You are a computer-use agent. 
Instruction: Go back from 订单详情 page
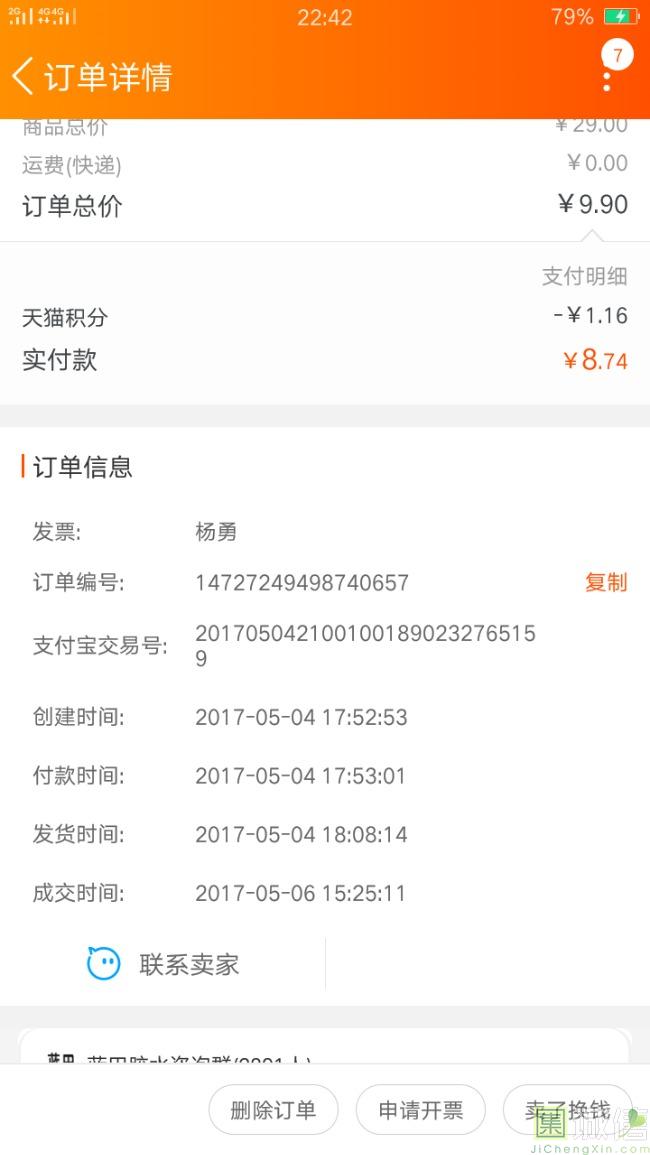click(x=22, y=77)
